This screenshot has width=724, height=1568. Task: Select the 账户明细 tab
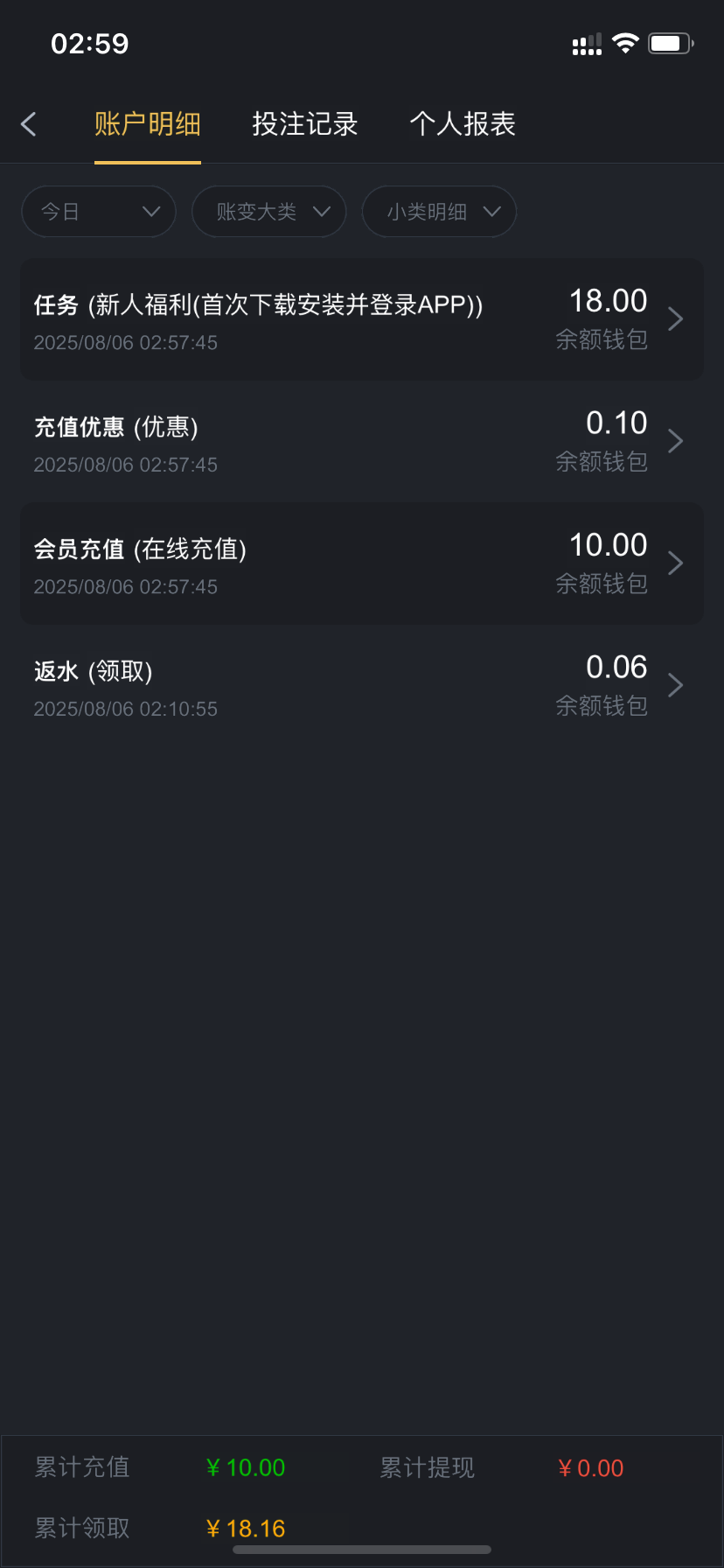[148, 124]
